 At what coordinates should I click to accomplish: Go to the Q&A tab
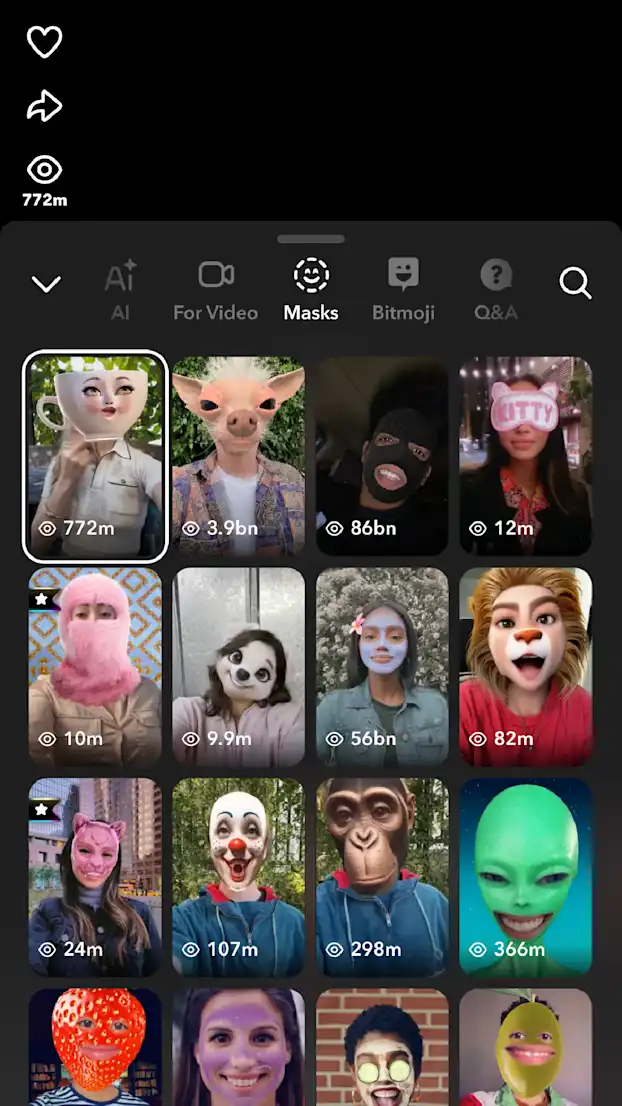click(496, 290)
